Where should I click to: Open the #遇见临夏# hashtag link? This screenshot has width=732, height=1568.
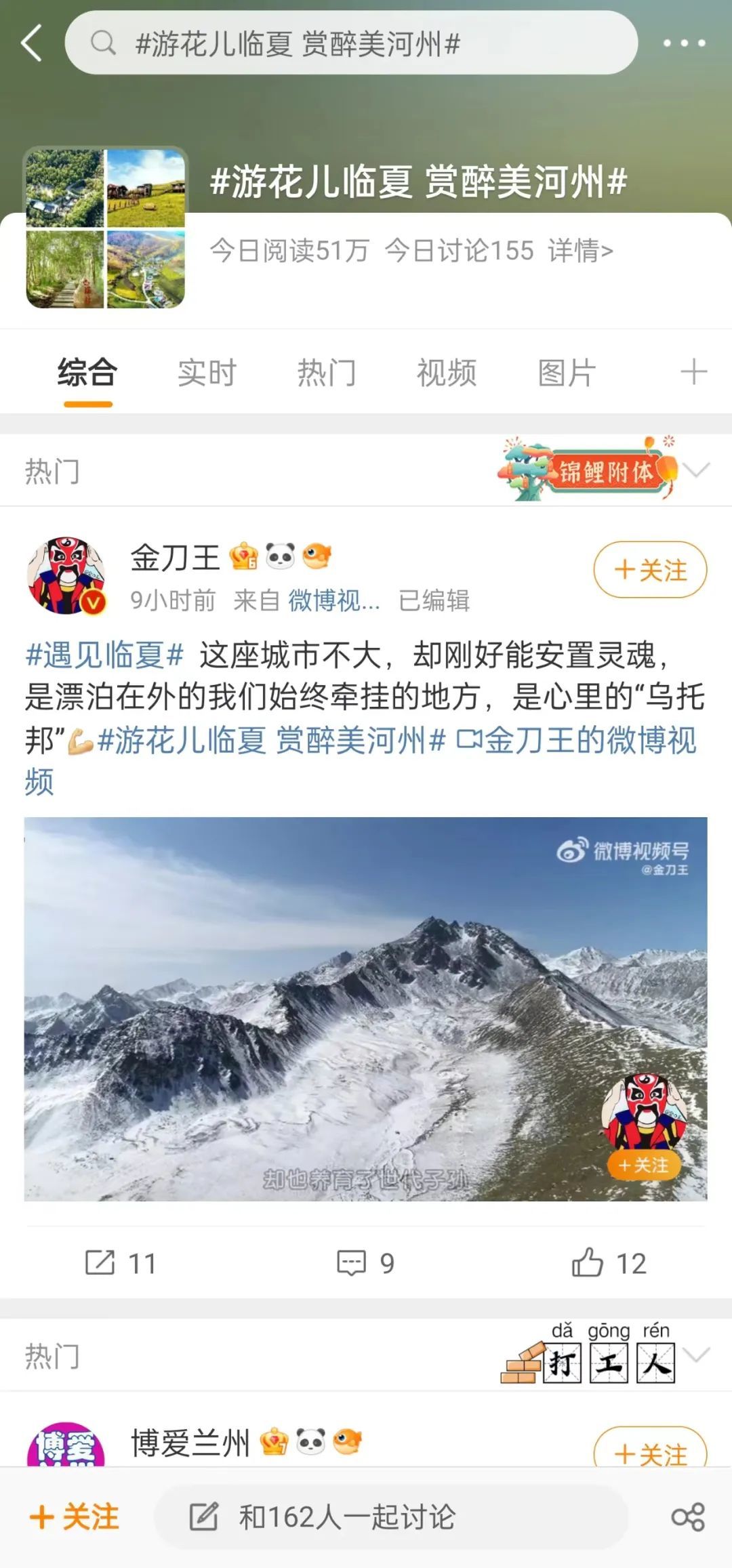point(104,655)
